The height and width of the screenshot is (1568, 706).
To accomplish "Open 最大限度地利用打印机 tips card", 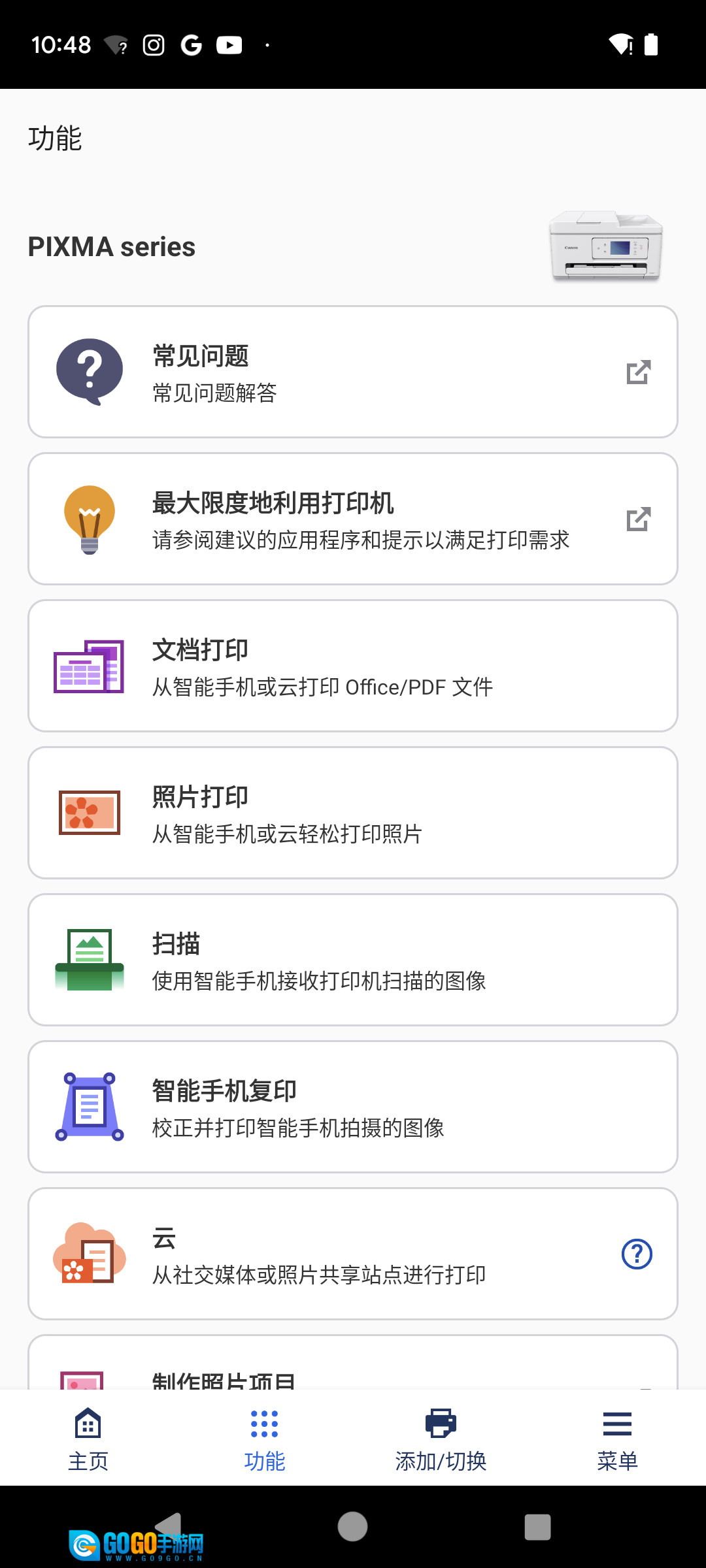I will [353, 519].
